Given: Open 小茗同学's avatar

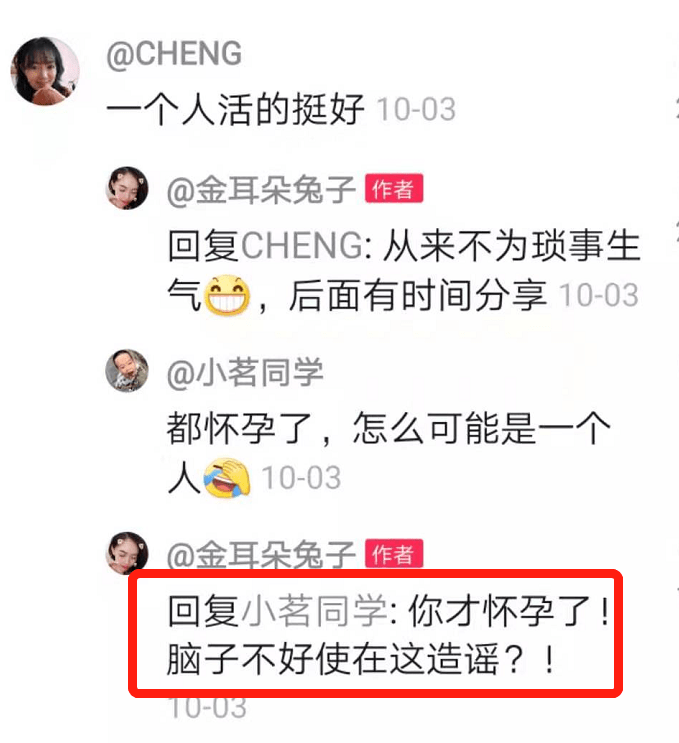Looking at the screenshot, I should (127, 371).
